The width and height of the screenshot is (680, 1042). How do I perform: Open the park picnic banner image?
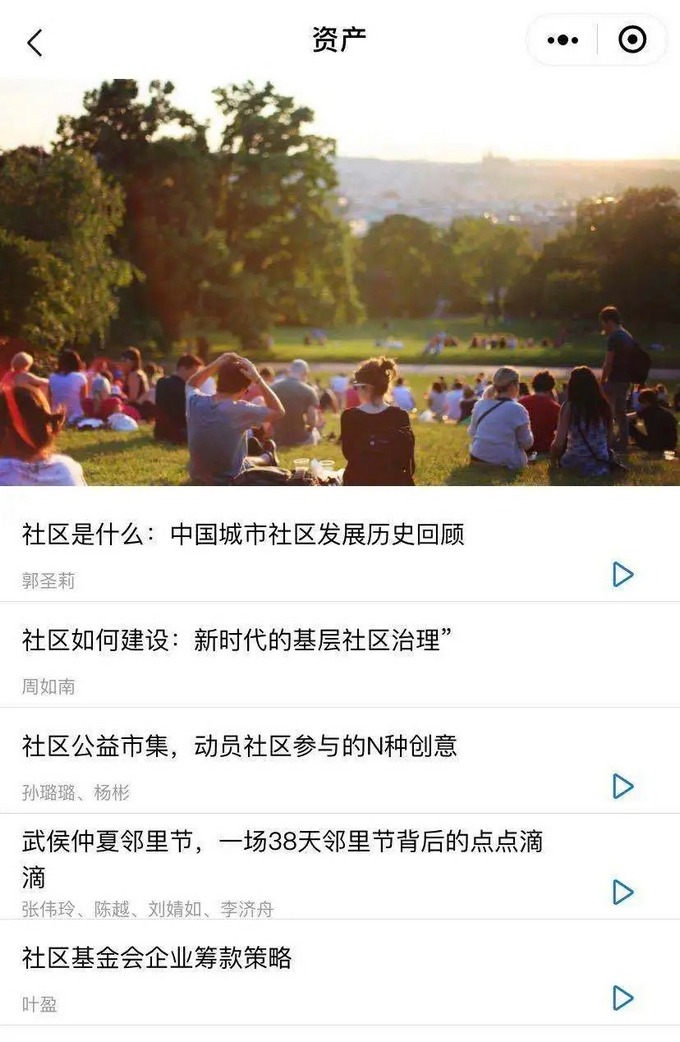point(340,282)
